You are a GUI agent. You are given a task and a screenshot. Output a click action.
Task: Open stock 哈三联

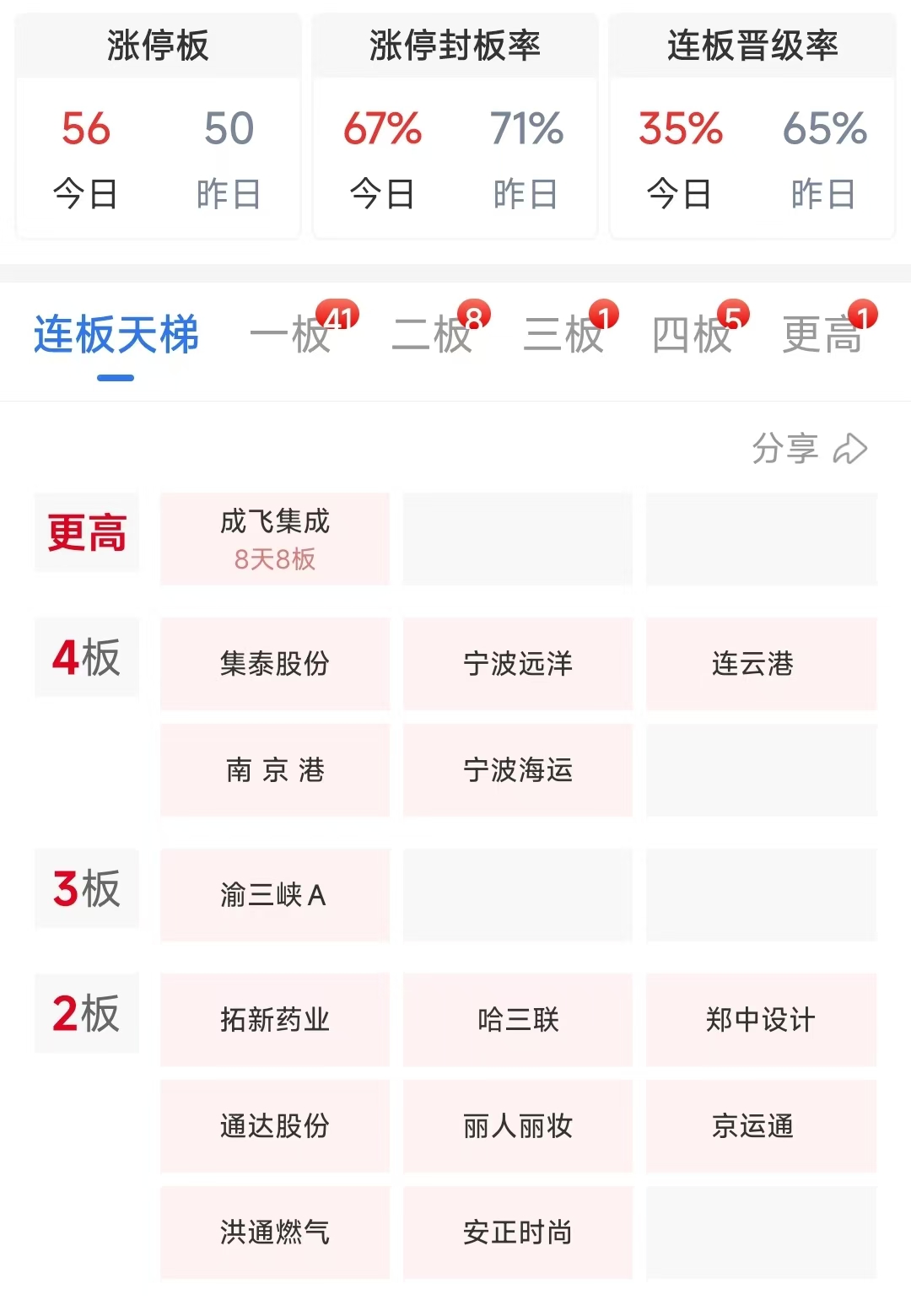tap(518, 1020)
